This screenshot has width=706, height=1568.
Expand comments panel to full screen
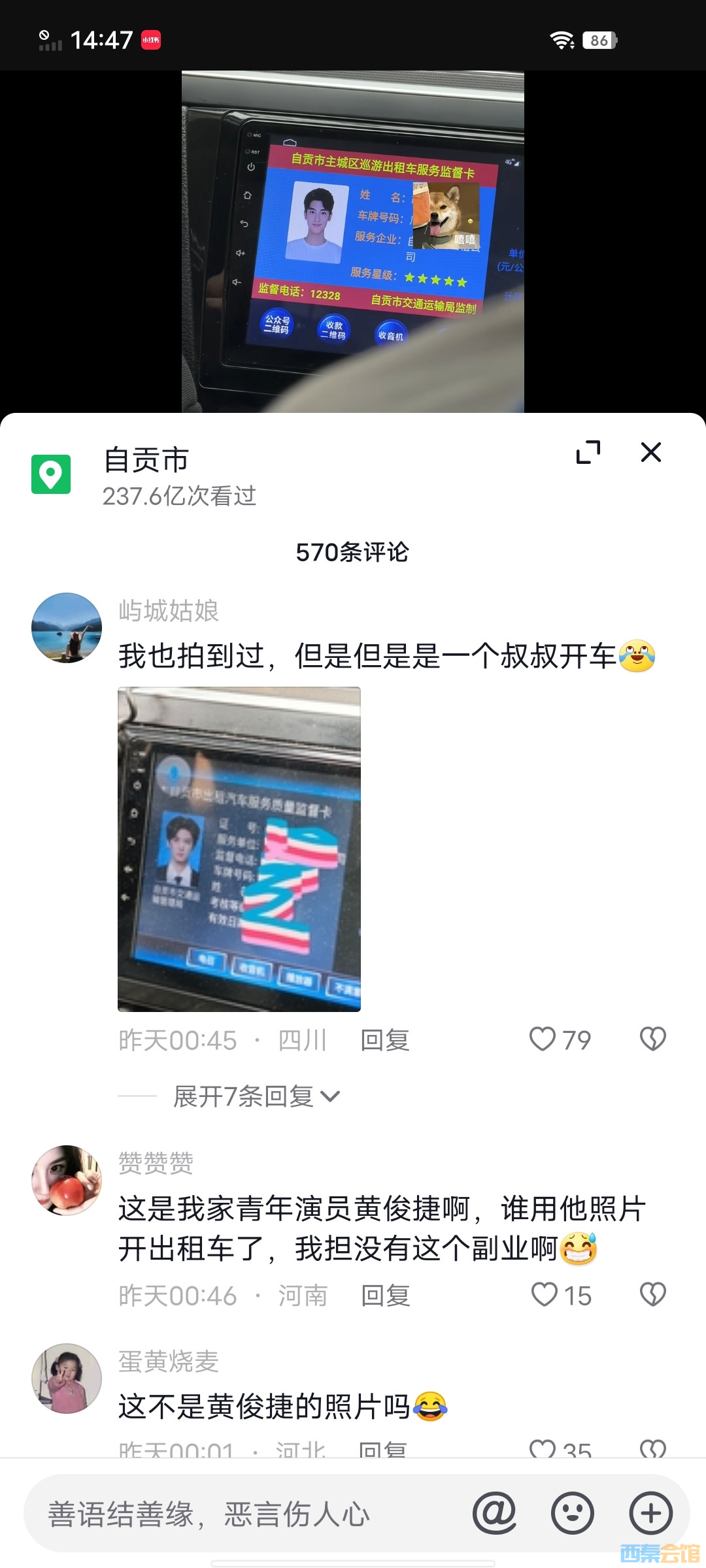coord(588,452)
